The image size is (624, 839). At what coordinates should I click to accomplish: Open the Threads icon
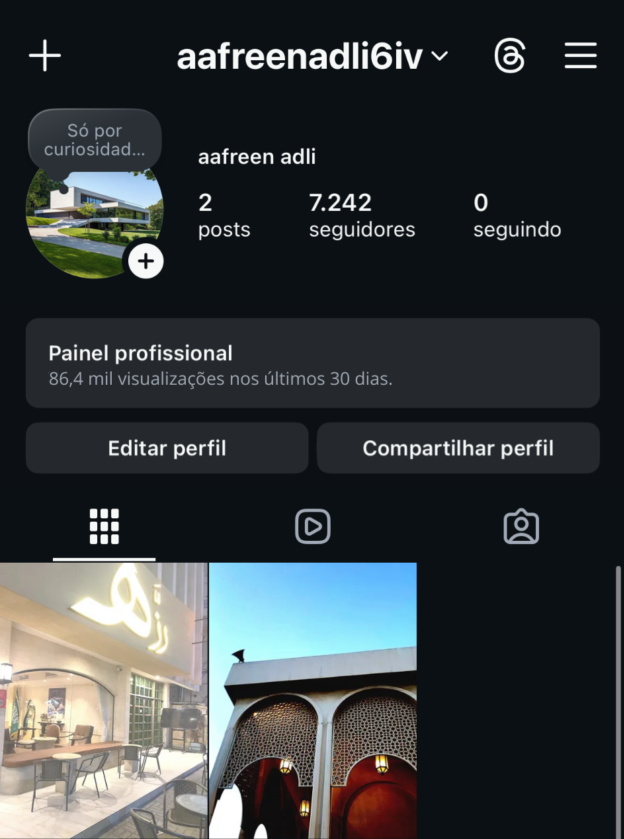point(509,56)
